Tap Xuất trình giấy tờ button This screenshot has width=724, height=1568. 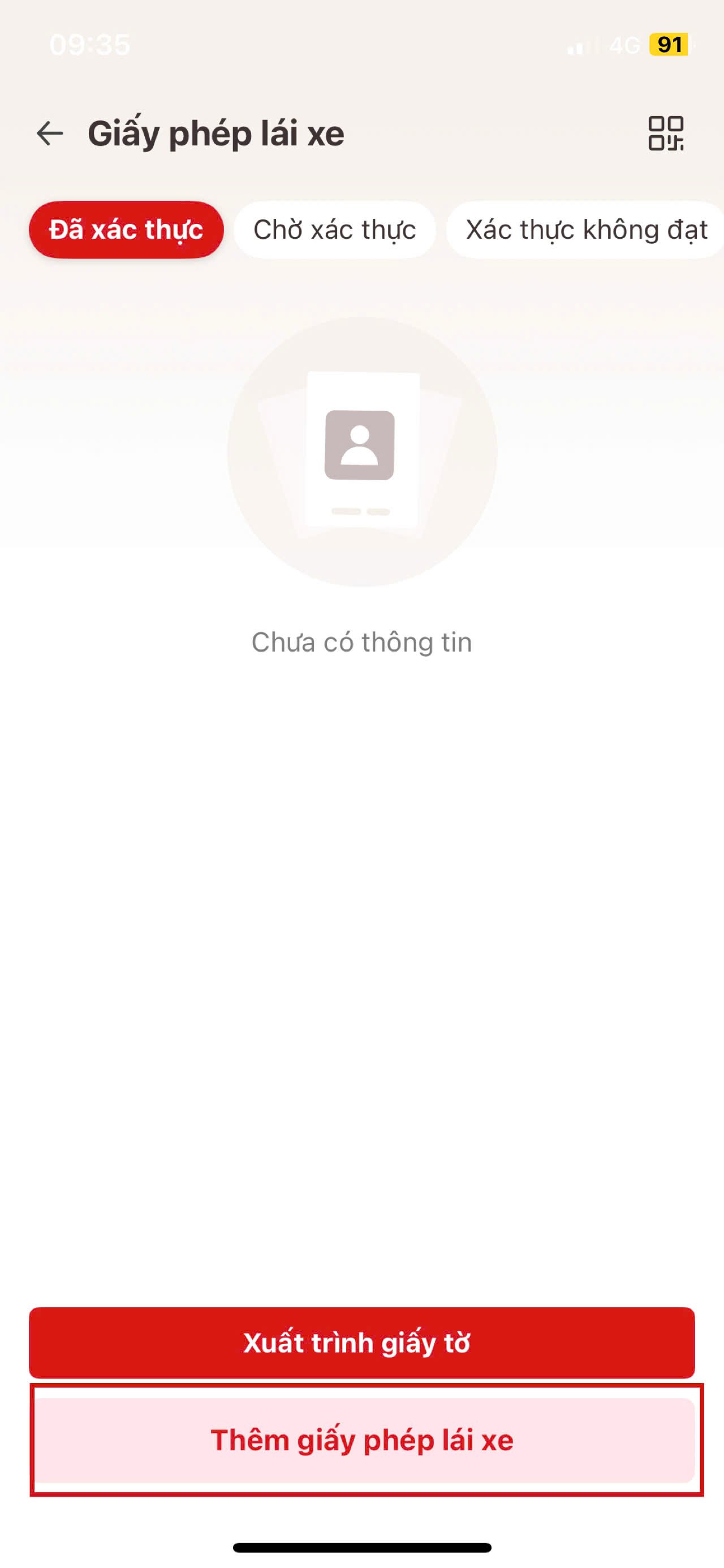361,1343
